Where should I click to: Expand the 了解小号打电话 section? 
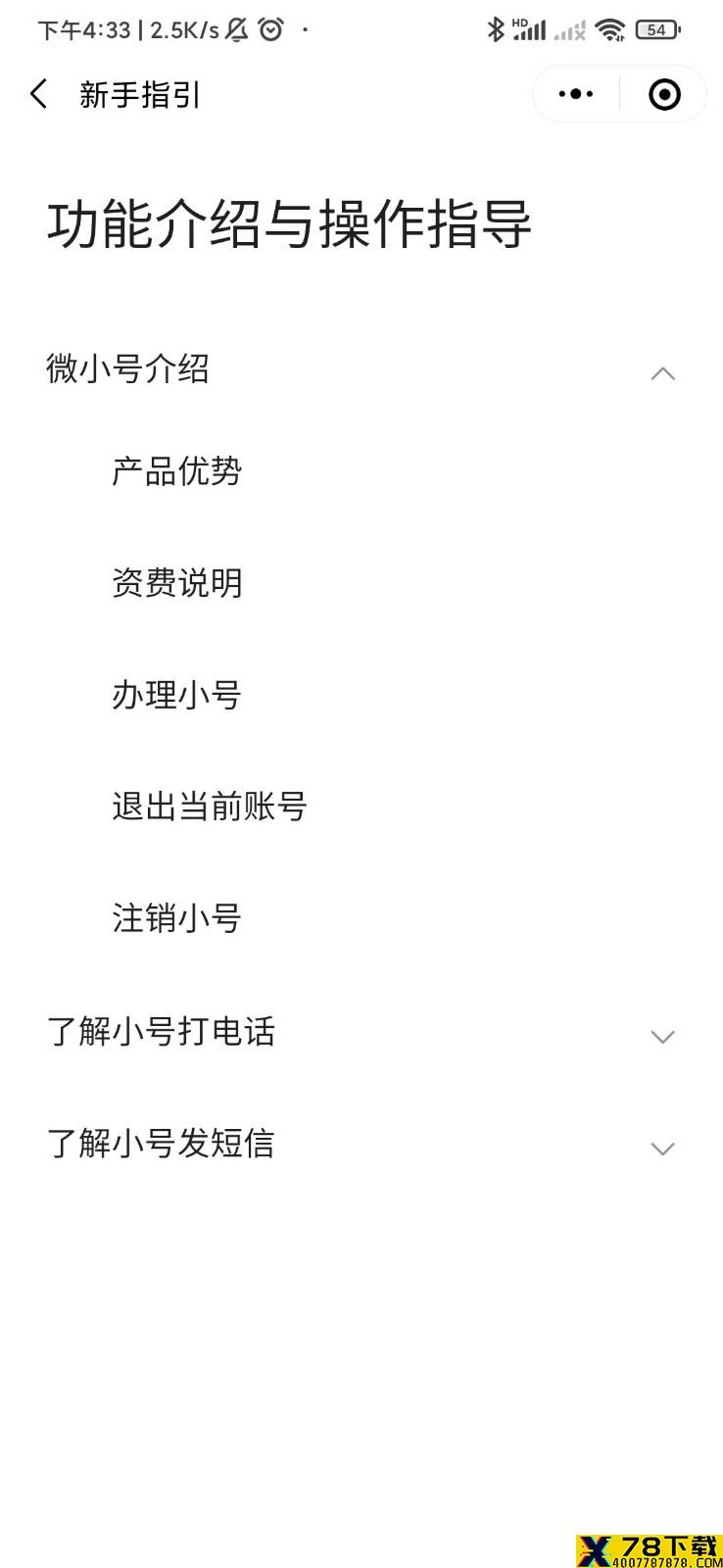point(361,1032)
